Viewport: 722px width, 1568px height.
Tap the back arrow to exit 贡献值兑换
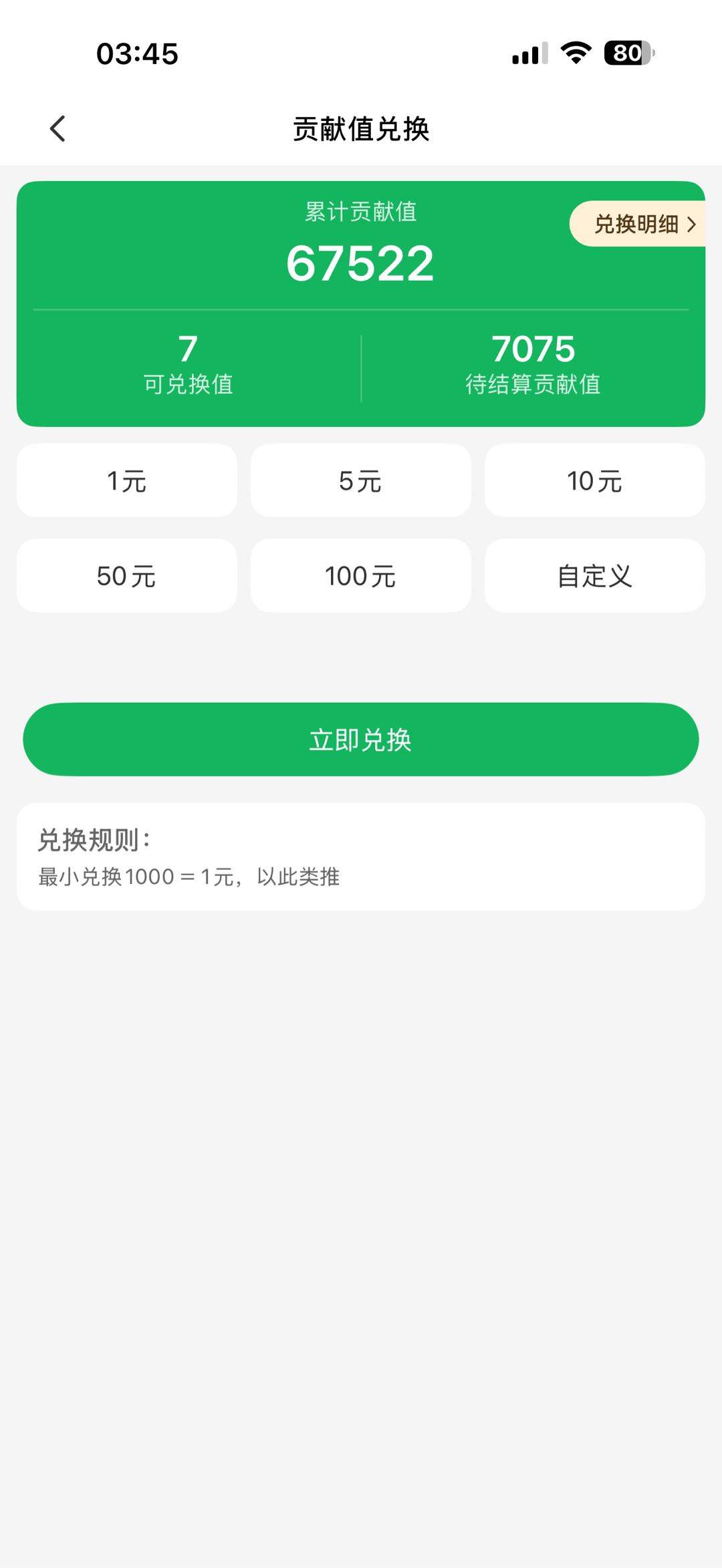pos(57,128)
